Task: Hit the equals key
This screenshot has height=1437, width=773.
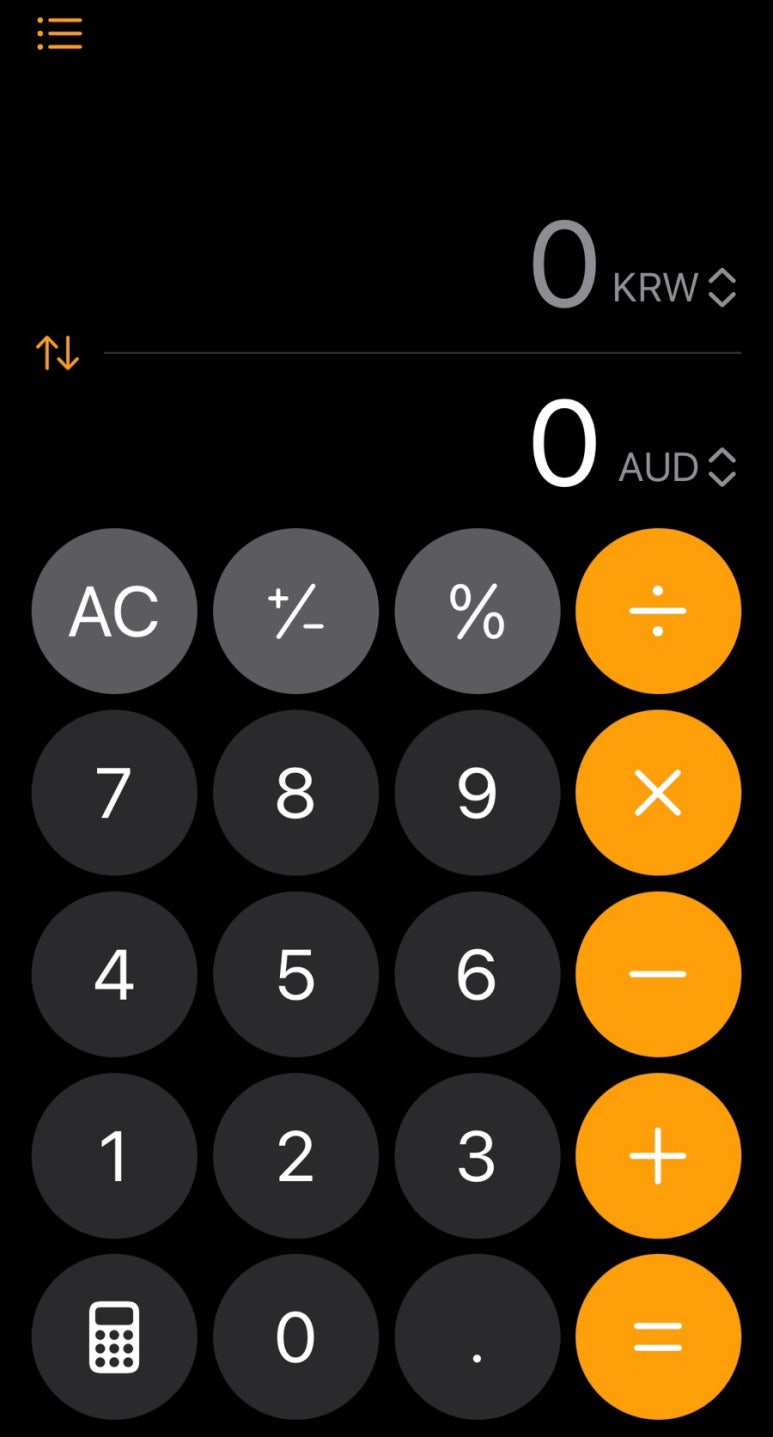Action: pos(658,1337)
